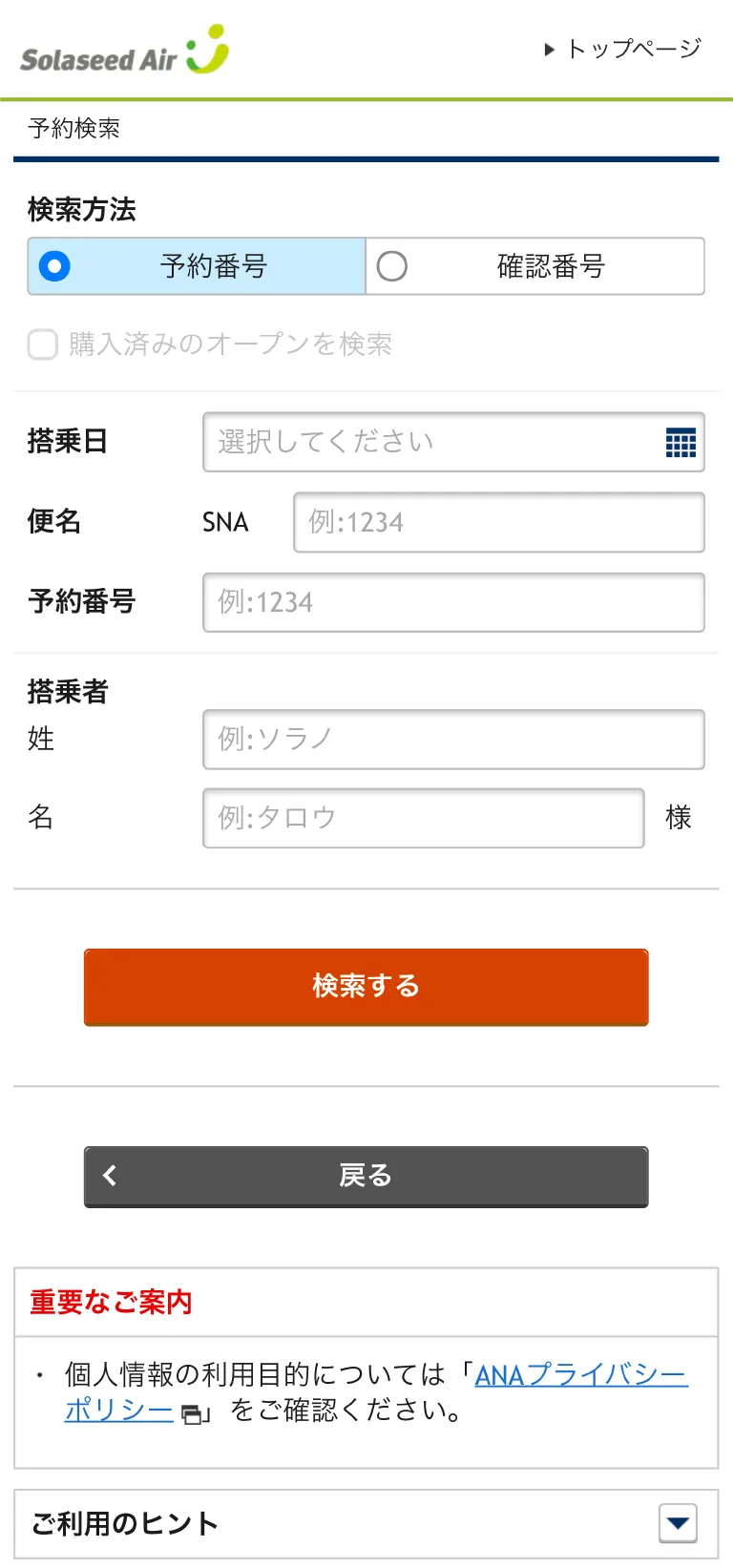Focus the passenger 姓 field
Image resolution: width=734 pixels, height=1568 pixels.
[453, 739]
